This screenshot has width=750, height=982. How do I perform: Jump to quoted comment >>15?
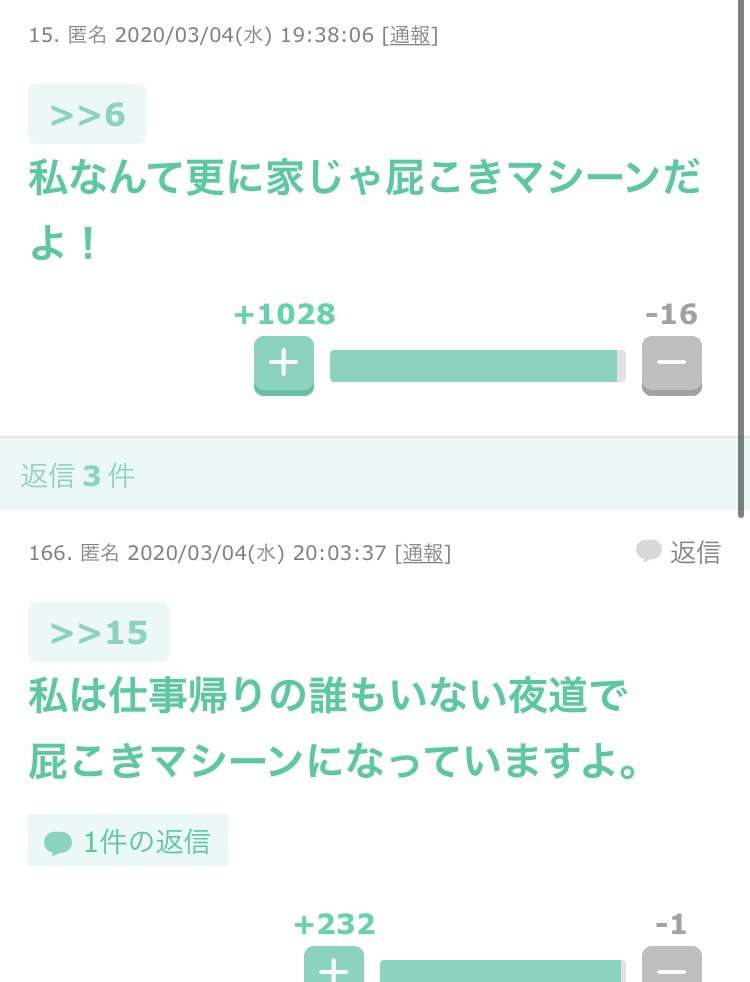pyautogui.click(x=98, y=633)
